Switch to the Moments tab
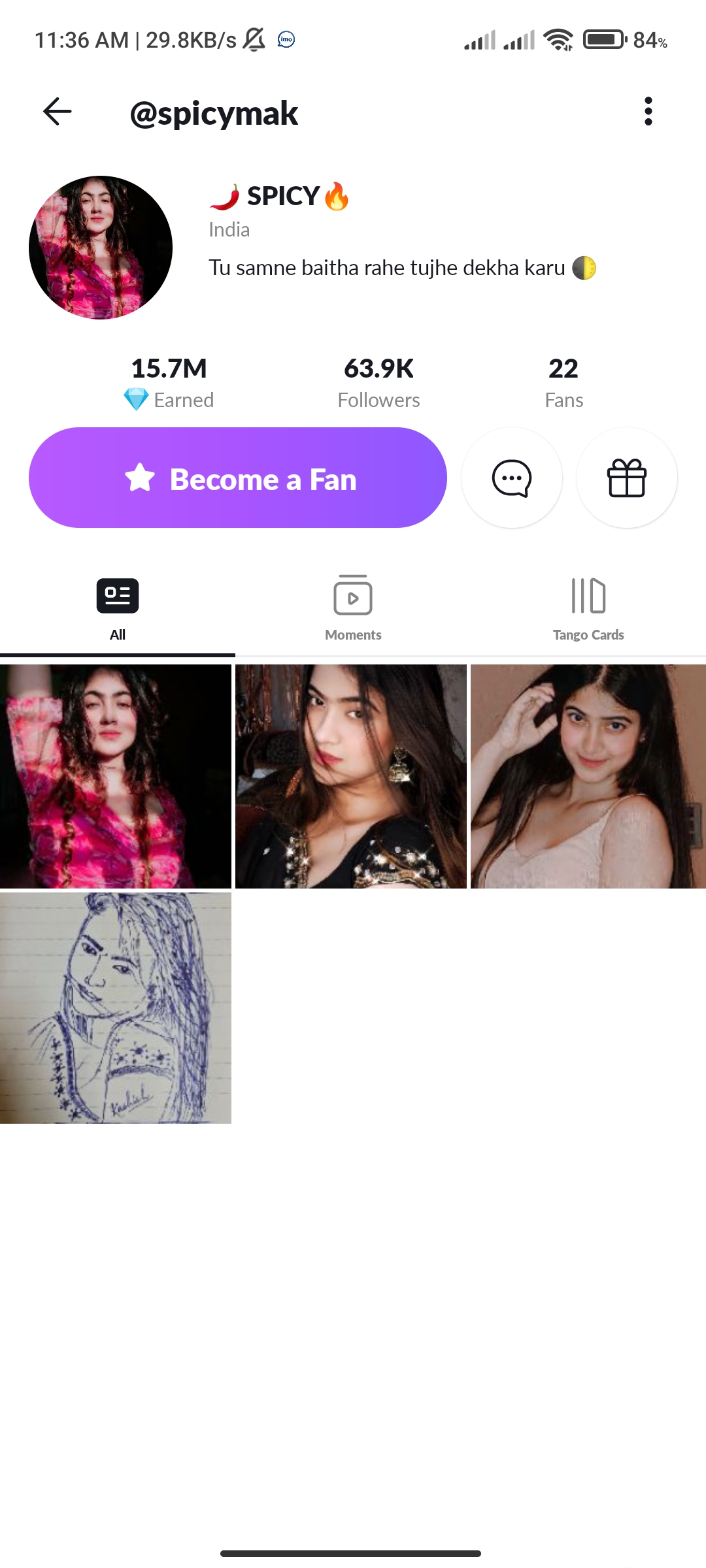The width and height of the screenshot is (706, 1568). click(353, 609)
